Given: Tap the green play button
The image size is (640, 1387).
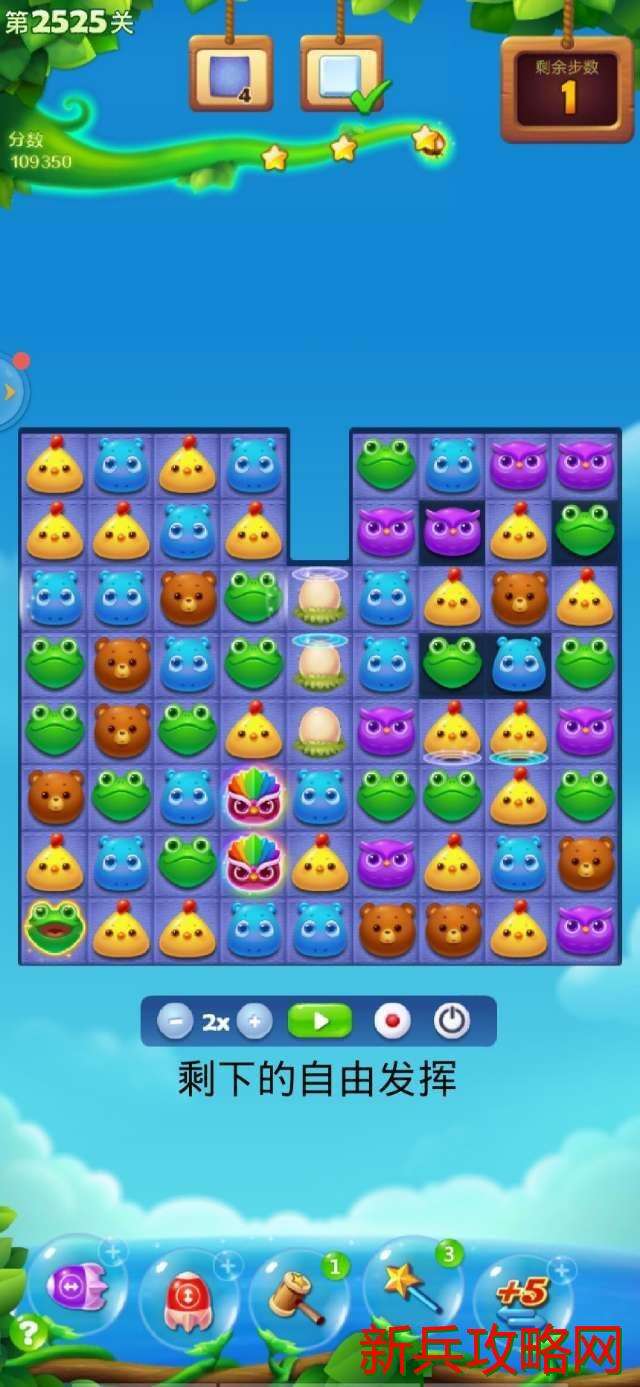Looking at the screenshot, I should click(x=320, y=1021).
